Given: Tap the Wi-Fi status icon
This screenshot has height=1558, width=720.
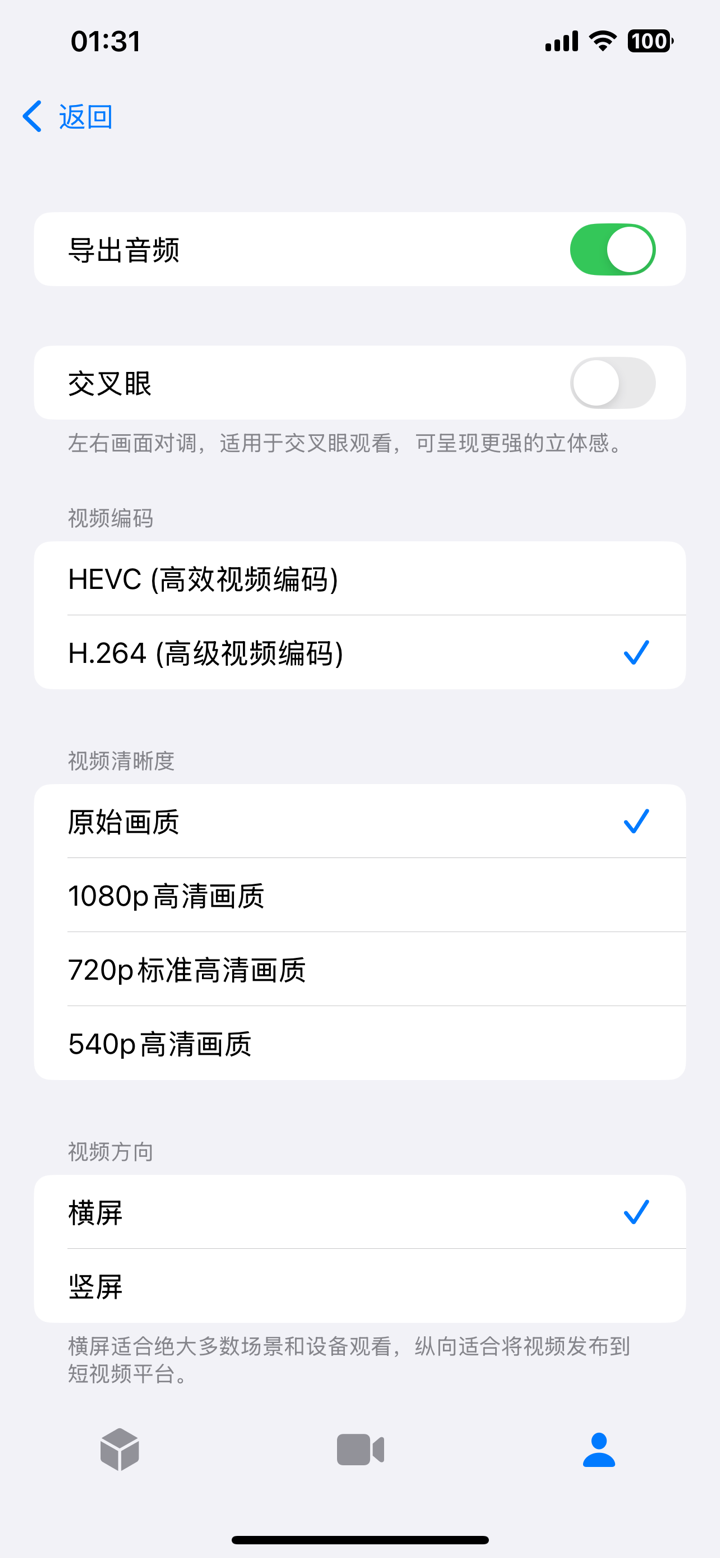Looking at the screenshot, I should (x=600, y=41).
